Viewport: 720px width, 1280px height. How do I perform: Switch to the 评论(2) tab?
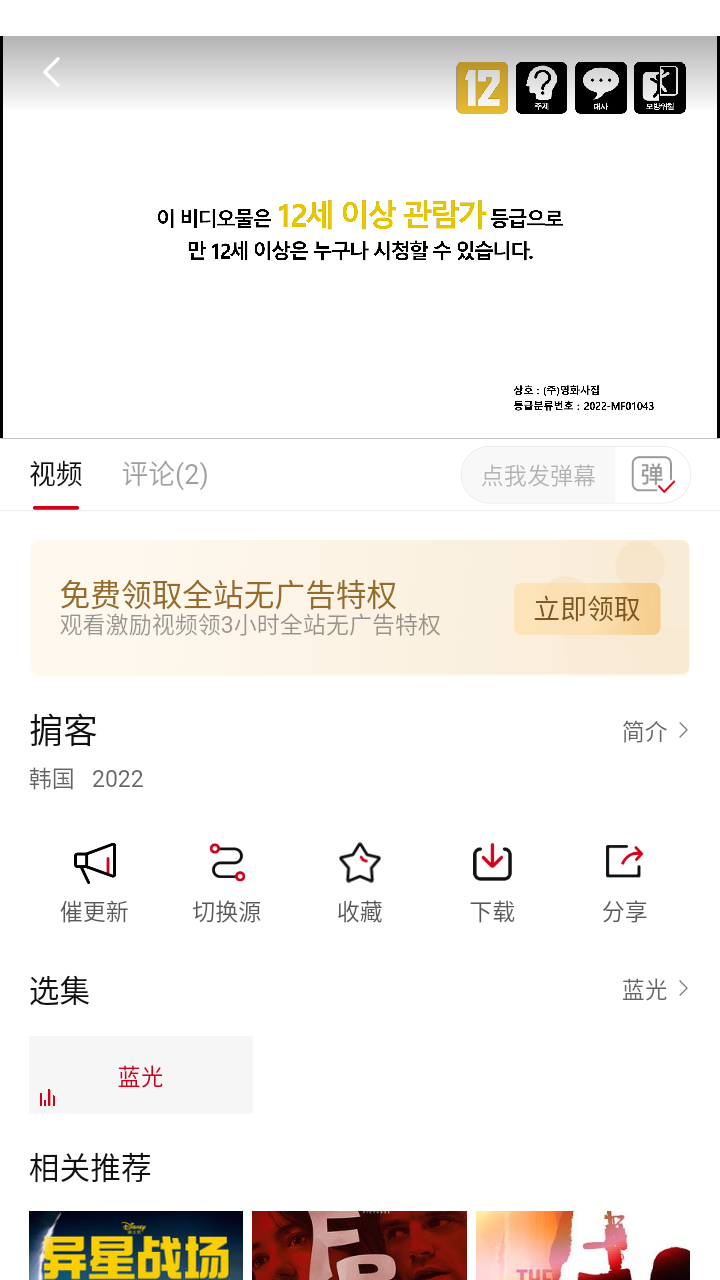point(165,474)
